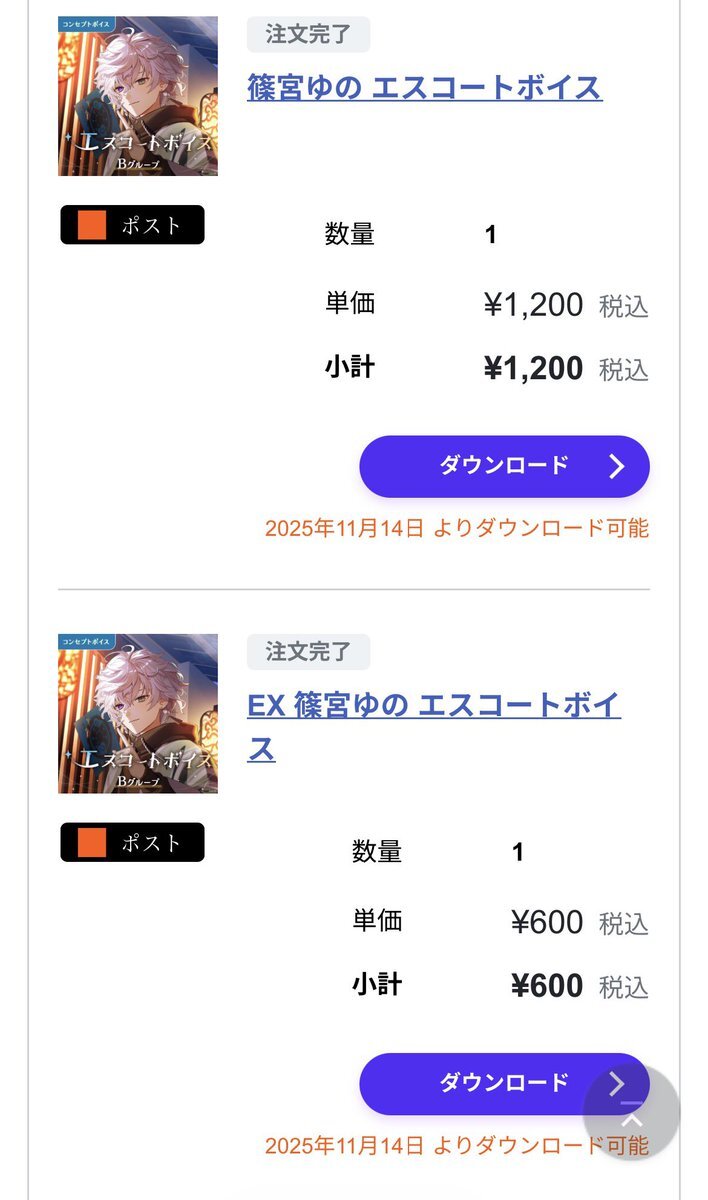Open the ¥1,200 篠宮ゆの エスコートボイス title link
Image resolution: width=708 pixels, height=1200 pixels.
424,88
